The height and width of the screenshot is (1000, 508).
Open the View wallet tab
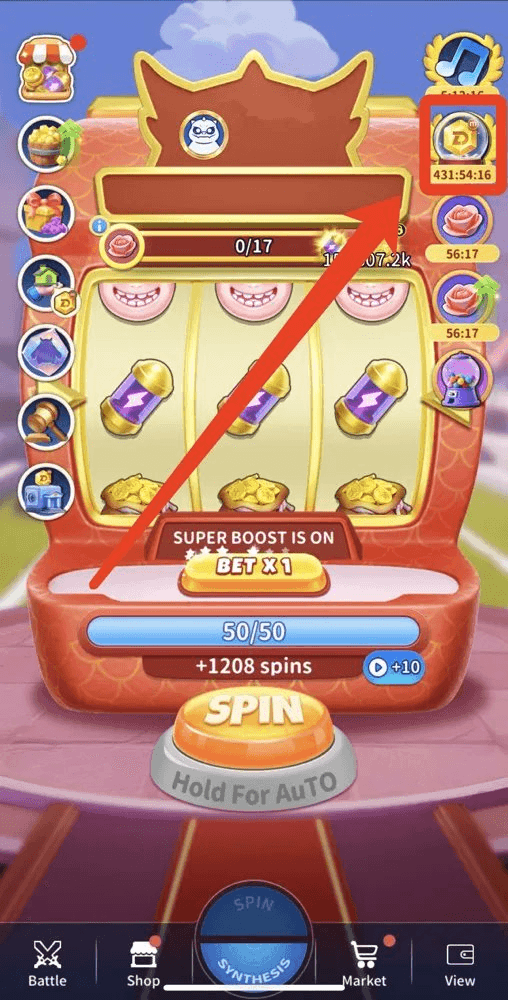tap(460, 964)
